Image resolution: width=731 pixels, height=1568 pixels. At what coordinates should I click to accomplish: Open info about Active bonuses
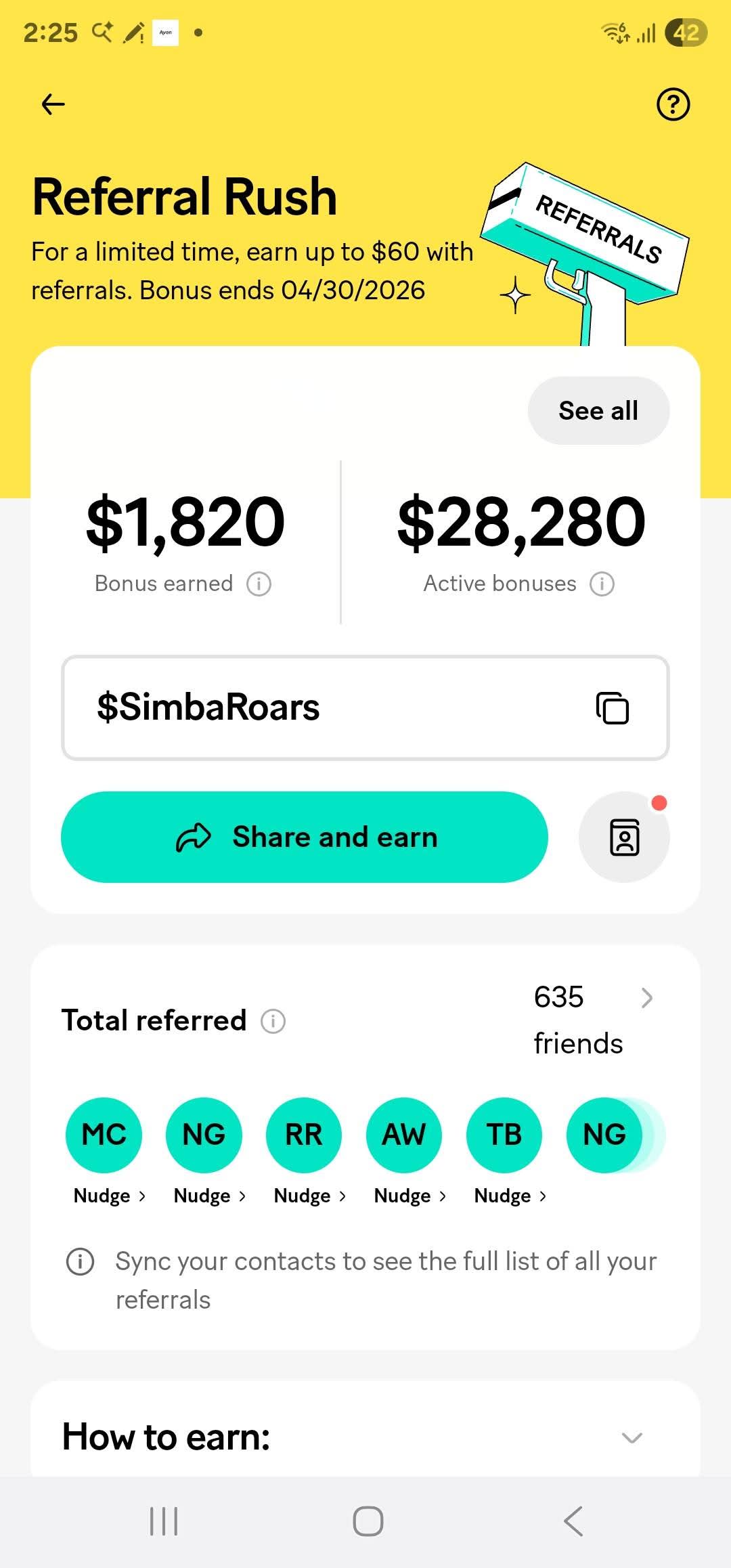point(602,584)
